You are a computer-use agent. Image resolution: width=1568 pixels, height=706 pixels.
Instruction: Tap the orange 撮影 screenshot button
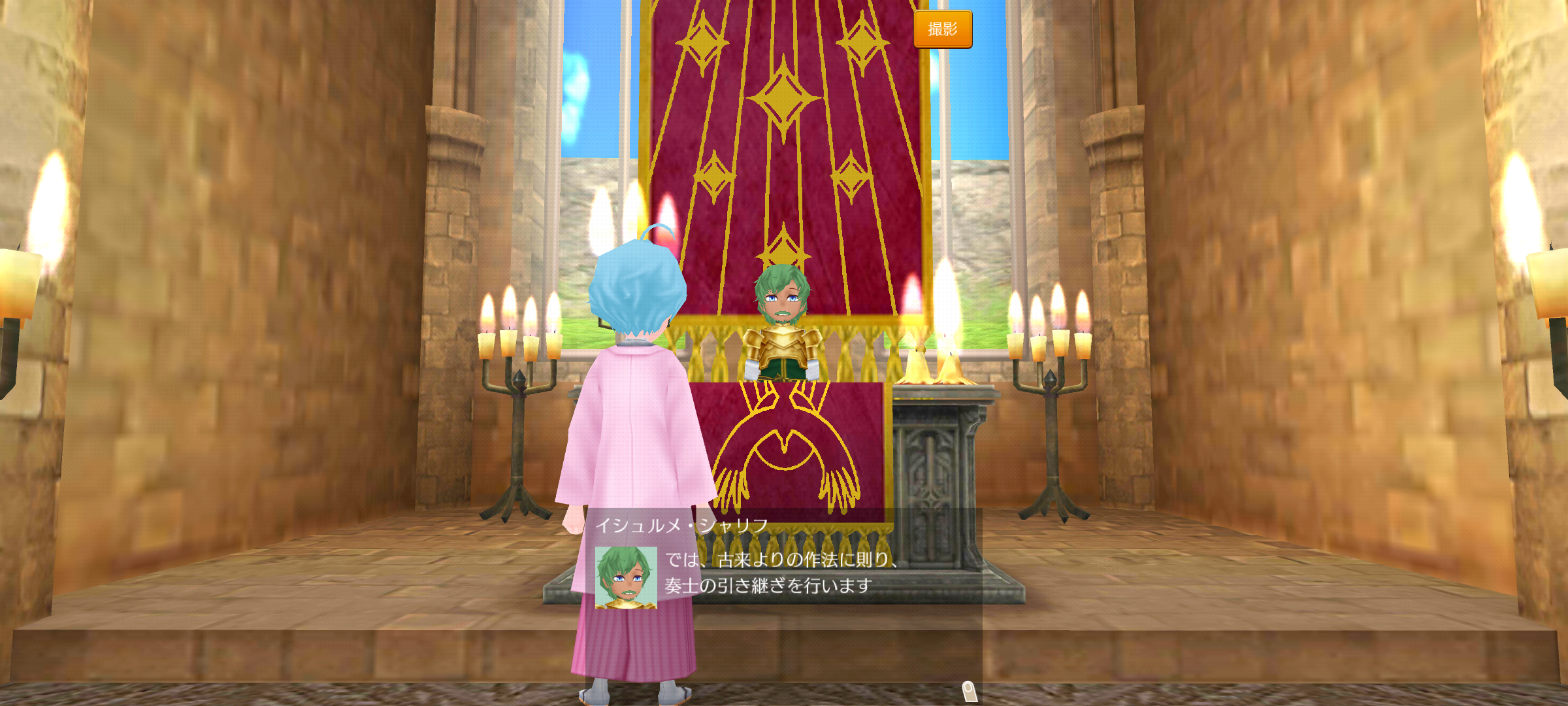(x=942, y=29)
